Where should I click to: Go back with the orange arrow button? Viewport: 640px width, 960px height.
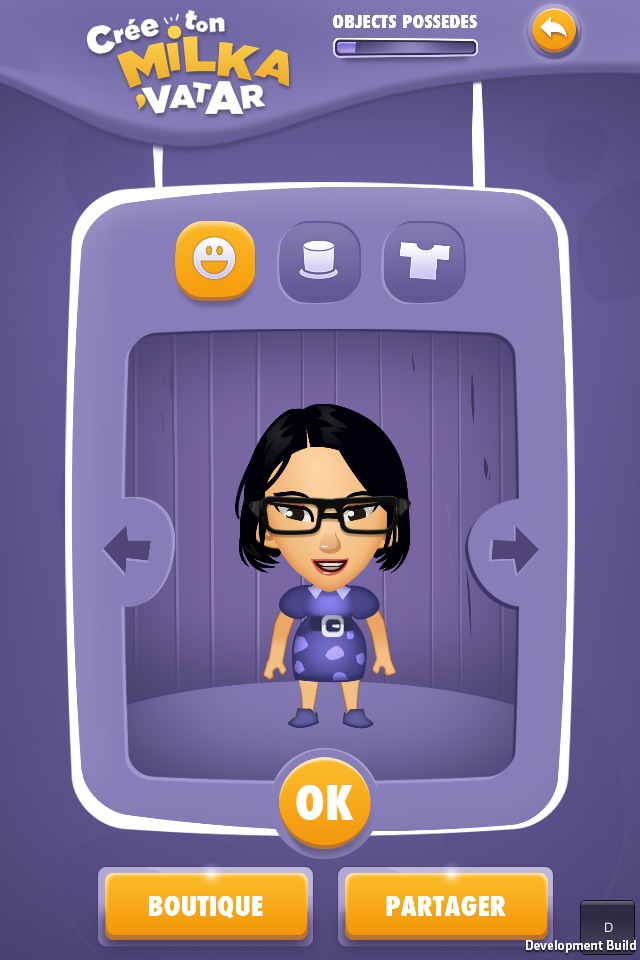pyautogui.click(x=554, y=31)
